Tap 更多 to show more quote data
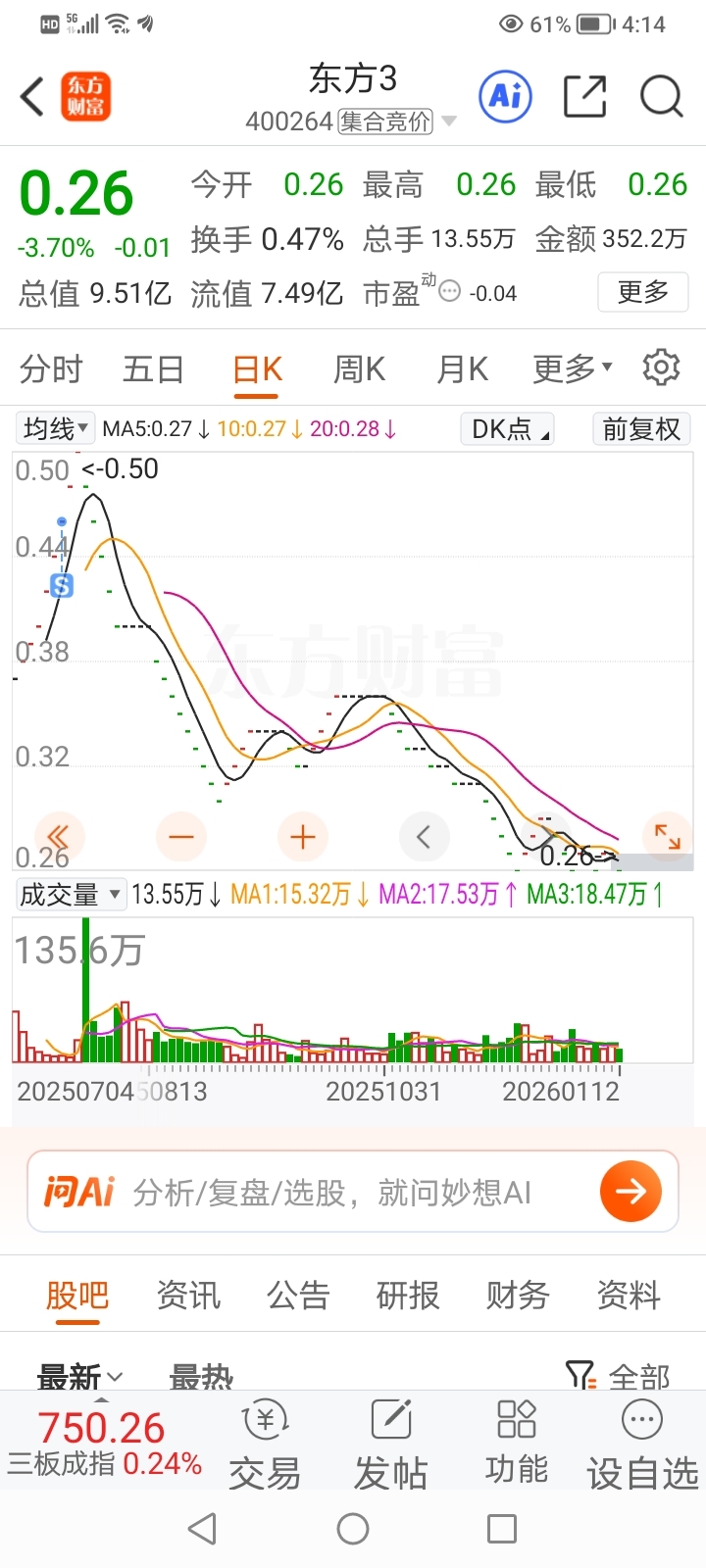706x1568 pixels. 642,292
